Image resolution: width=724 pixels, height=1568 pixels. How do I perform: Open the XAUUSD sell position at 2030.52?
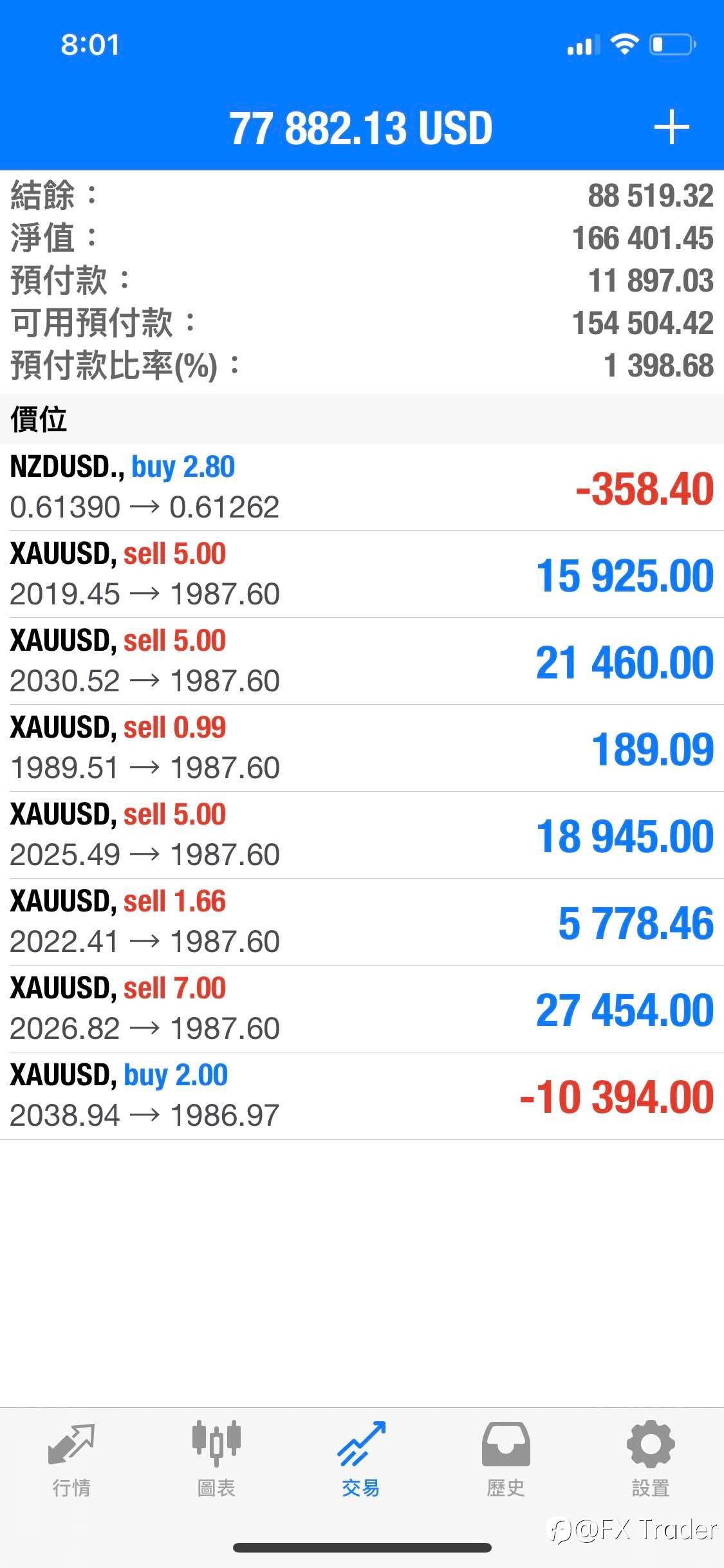tap(362, 661)
